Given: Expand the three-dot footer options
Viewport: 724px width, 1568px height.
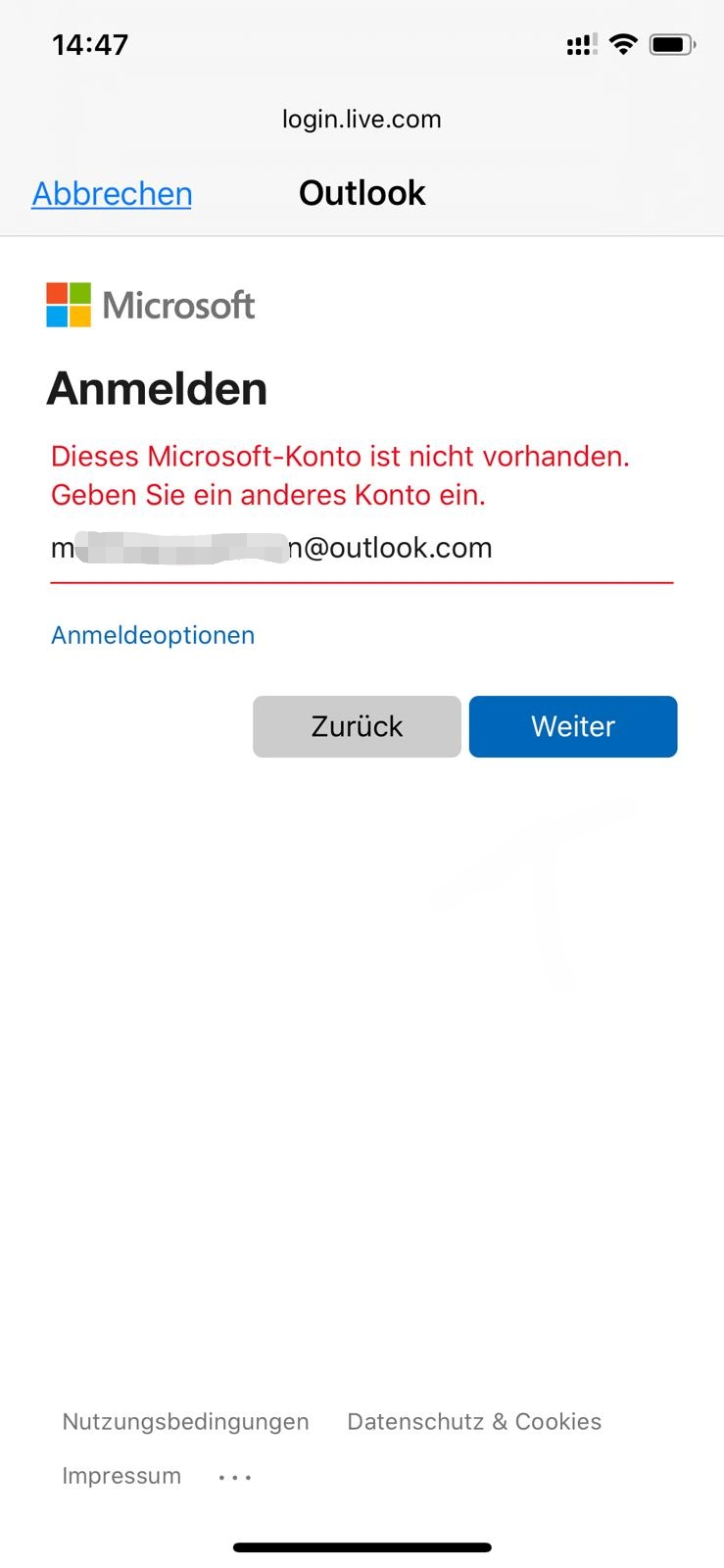Looking at the screenshot, I should pyautogui.click(x=235, y=1477).
